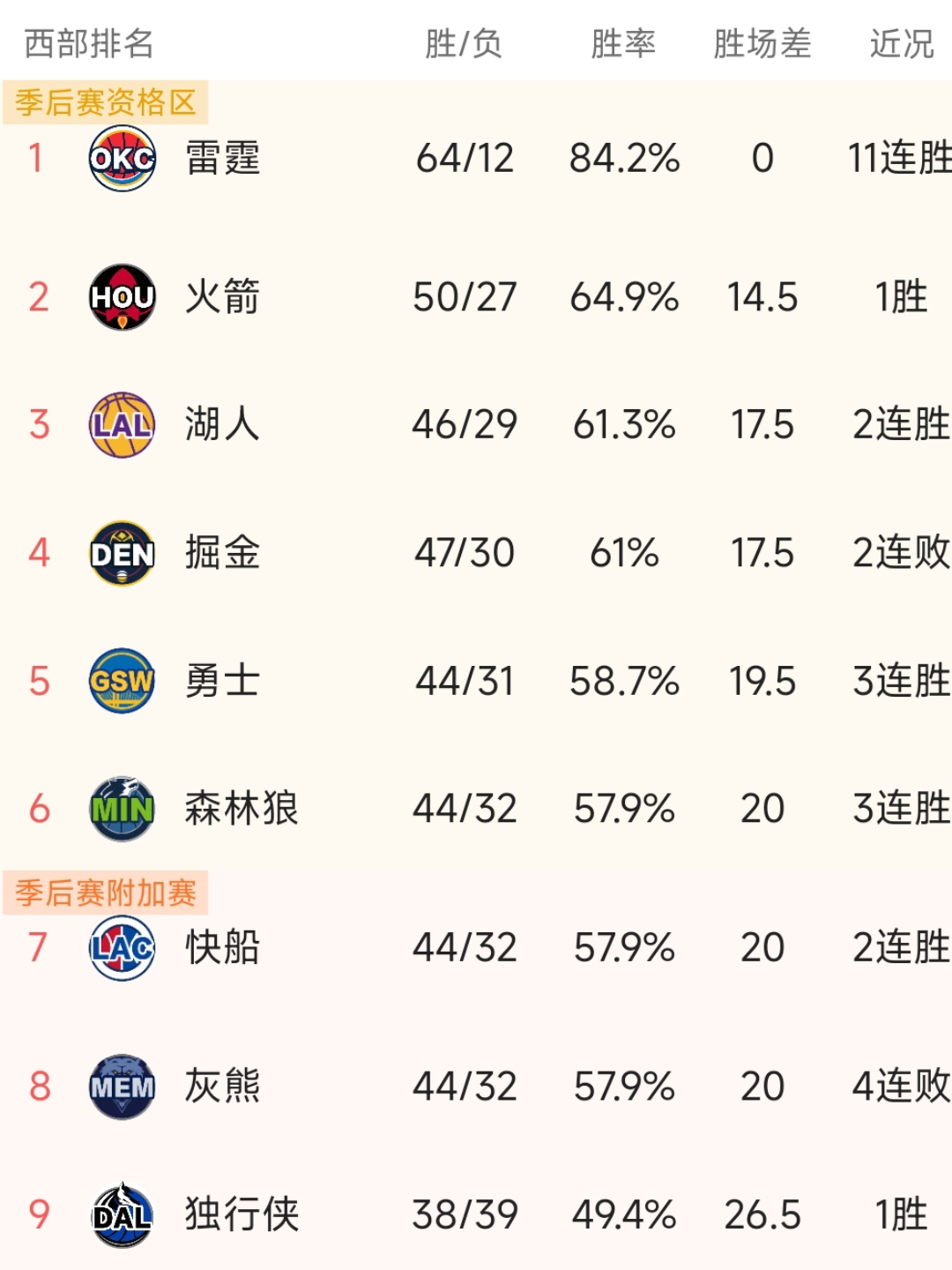This screenshot has height=1270, width=952.
Task: Open the 雷霆 team page
Action: point(223,160)
